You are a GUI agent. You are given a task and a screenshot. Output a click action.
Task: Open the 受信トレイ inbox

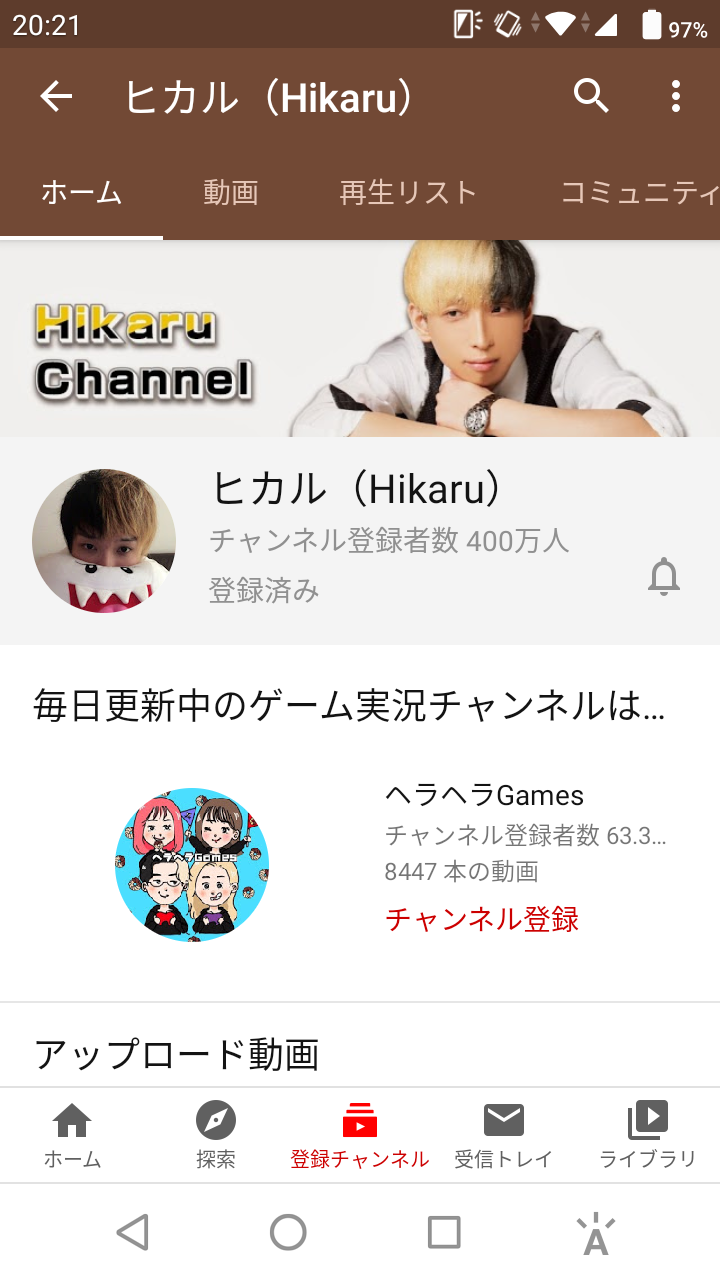click(x=504, y=1136)
